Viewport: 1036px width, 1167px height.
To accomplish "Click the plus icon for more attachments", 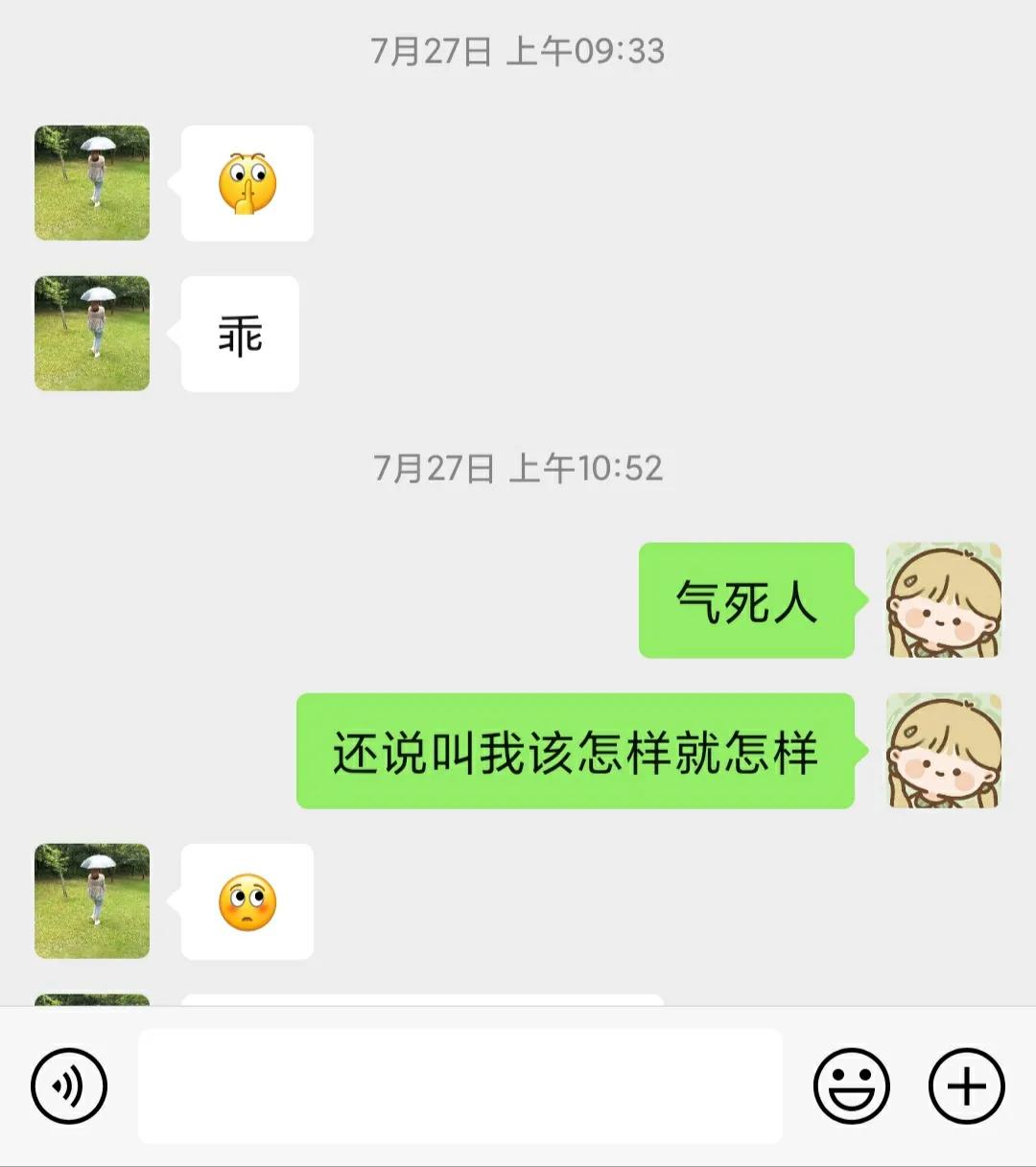I will coord(964,1085).
